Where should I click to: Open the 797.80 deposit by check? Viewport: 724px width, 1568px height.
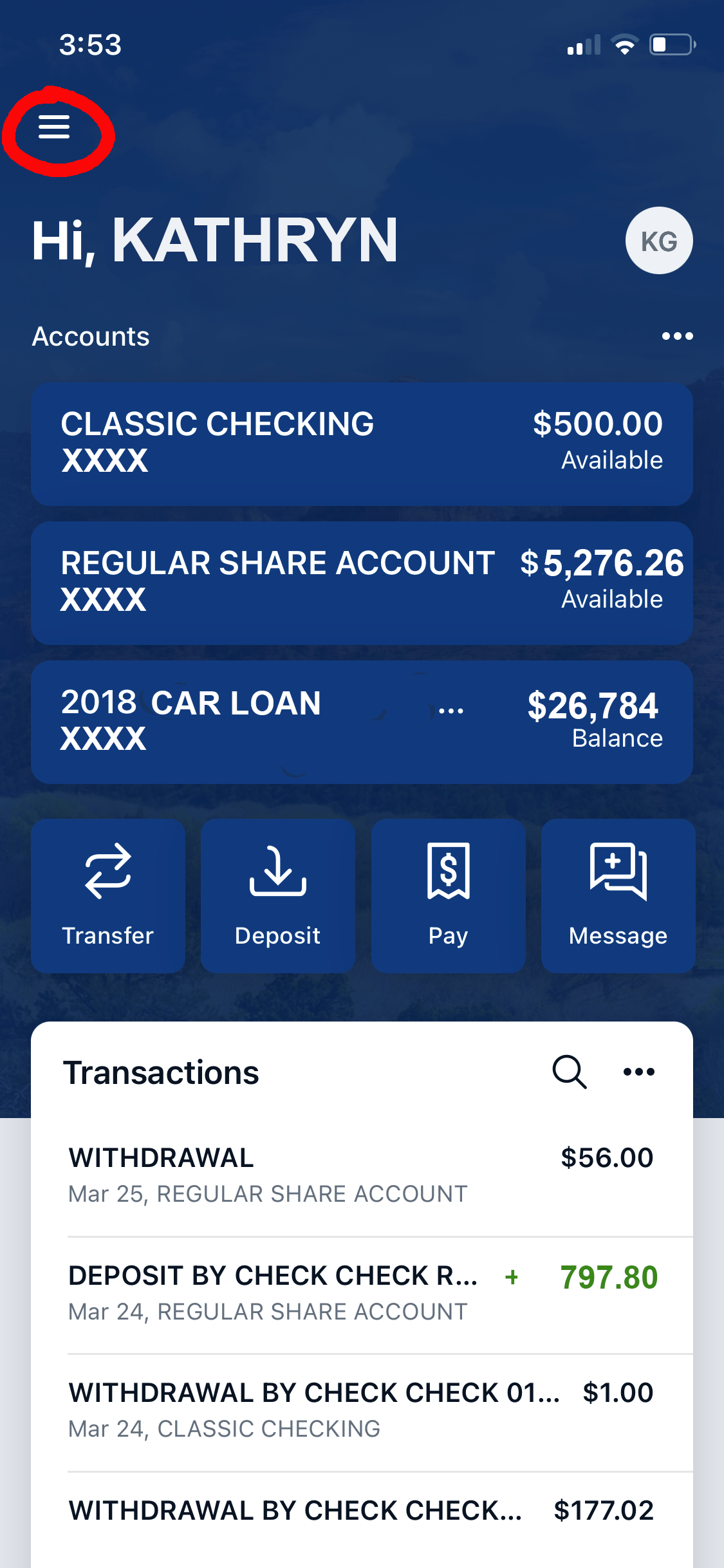pyautogui.click(x=362, y=1293)
